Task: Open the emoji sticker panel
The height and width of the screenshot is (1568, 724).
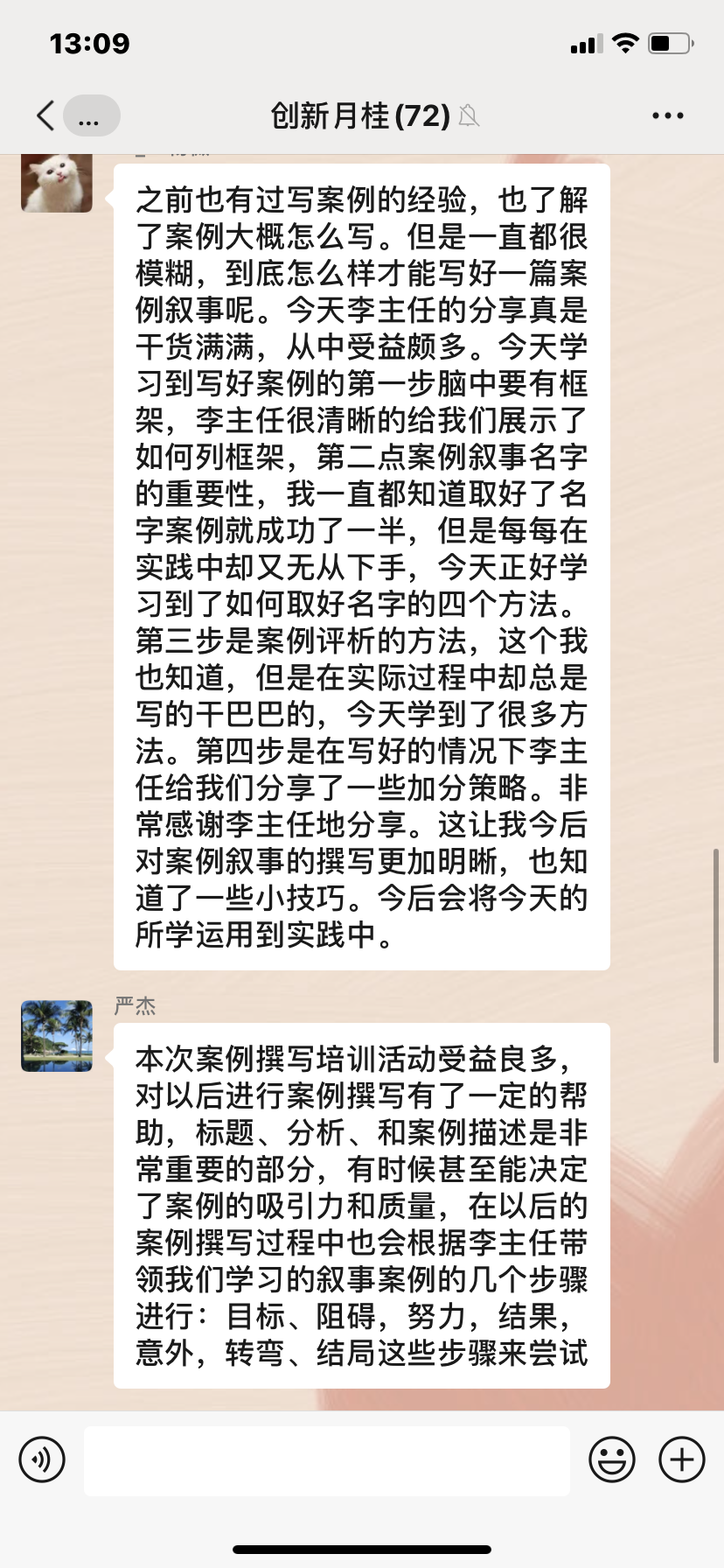Action: [x=611, y=1459]
